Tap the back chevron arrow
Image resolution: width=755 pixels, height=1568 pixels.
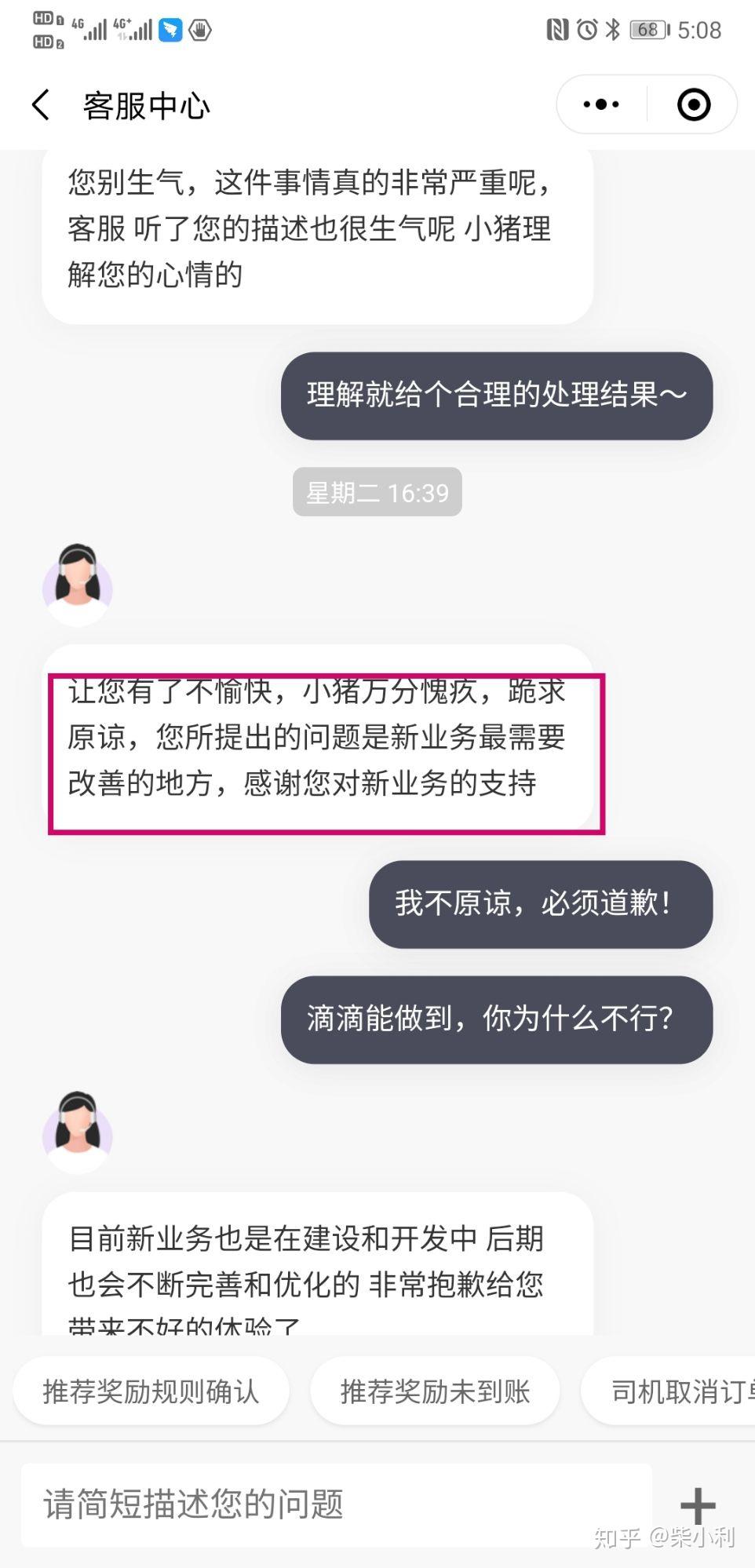point(40,104)
